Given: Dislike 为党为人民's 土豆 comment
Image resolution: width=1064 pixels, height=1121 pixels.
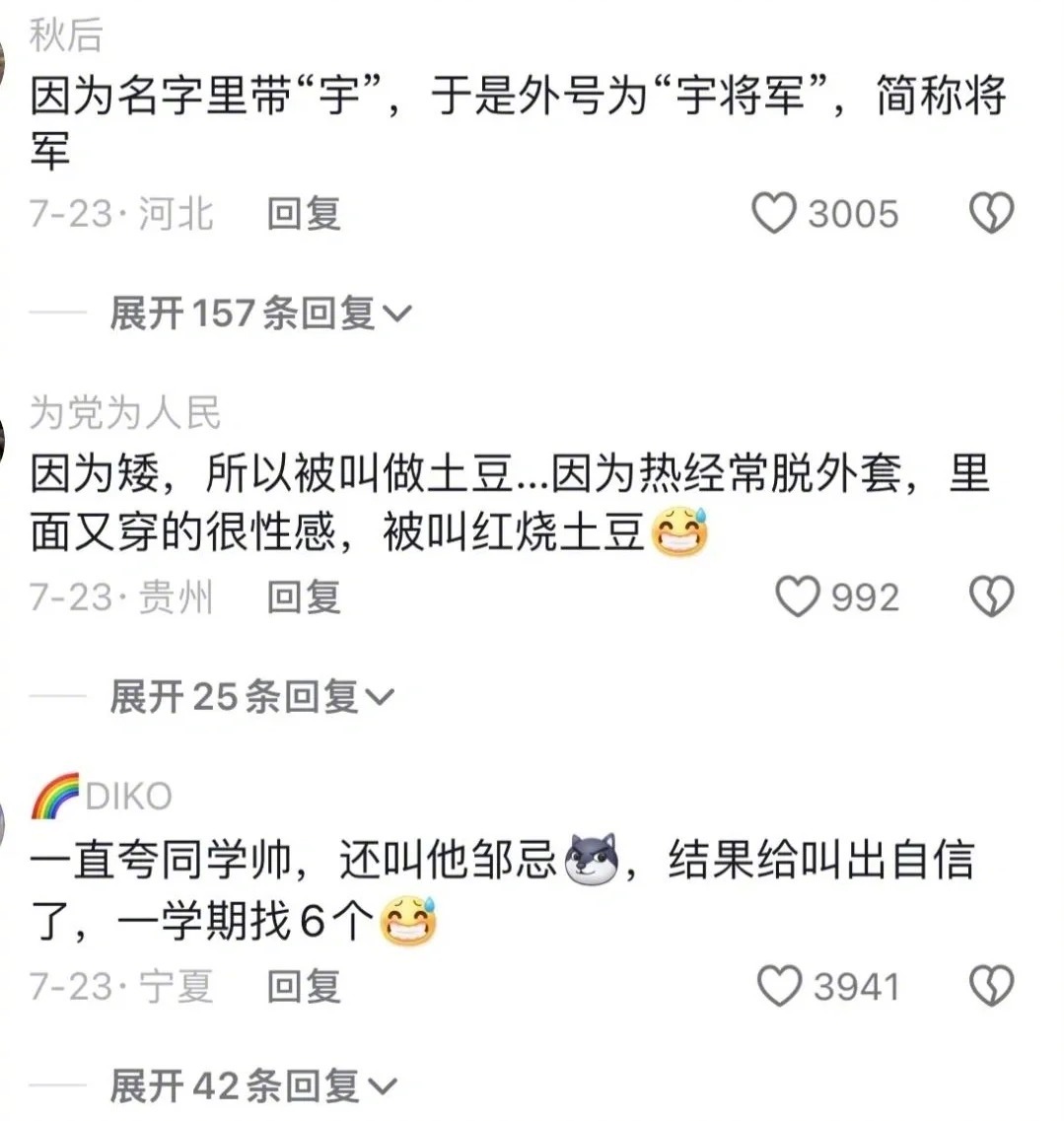Looking at the screenshot, I should tap(991, 597).
